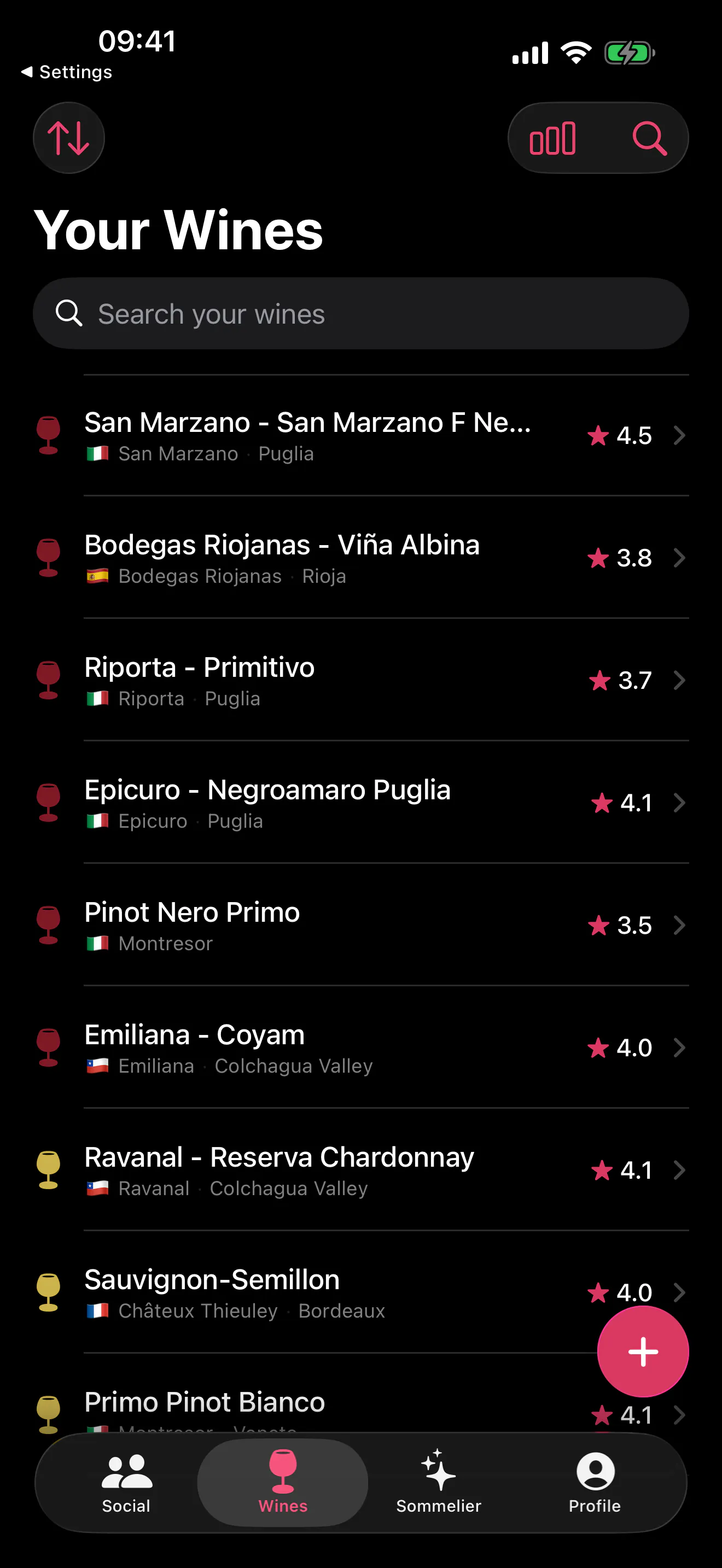This screenshot has width=722, height=1568.
Task: Go to the Sommelier tab
Action: coord(438,1482)
